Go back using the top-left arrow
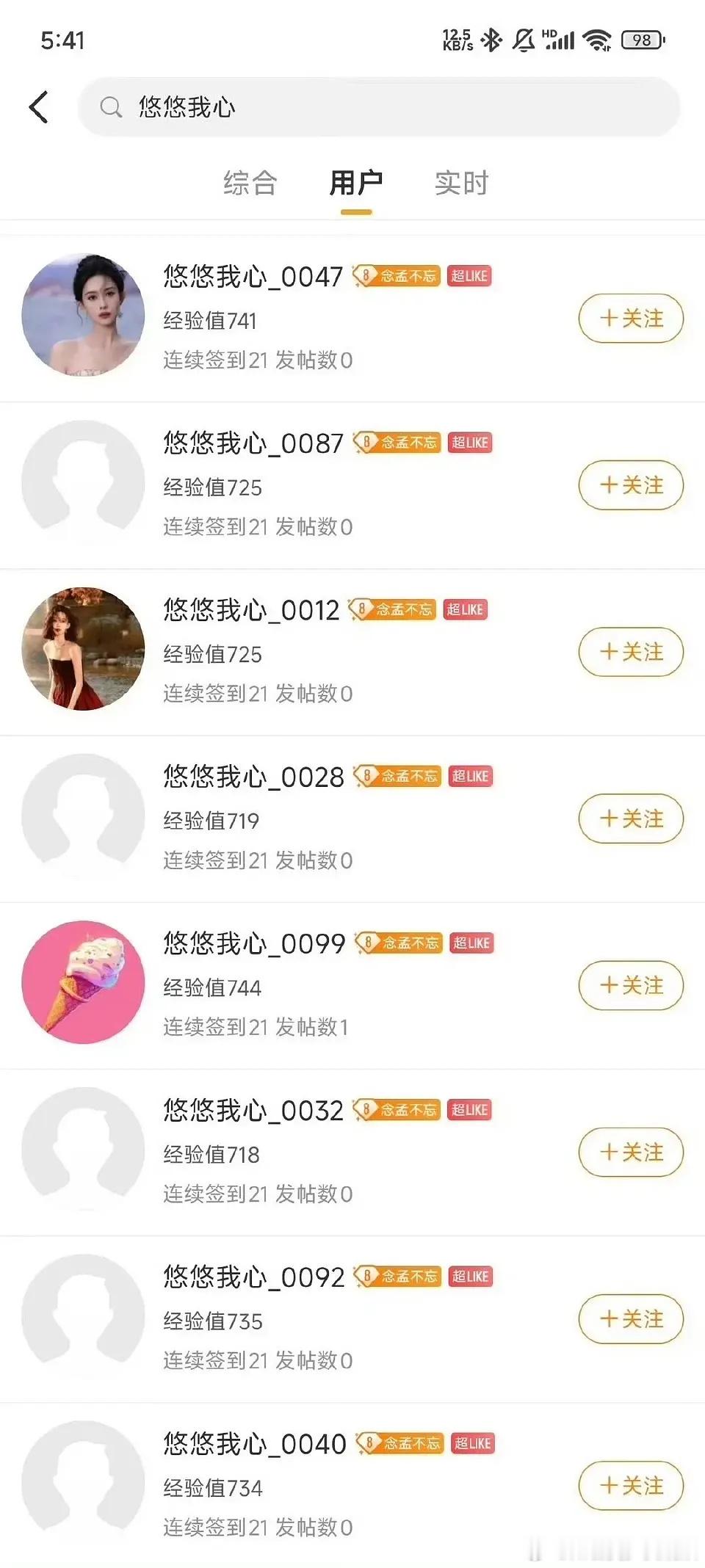 38,107
